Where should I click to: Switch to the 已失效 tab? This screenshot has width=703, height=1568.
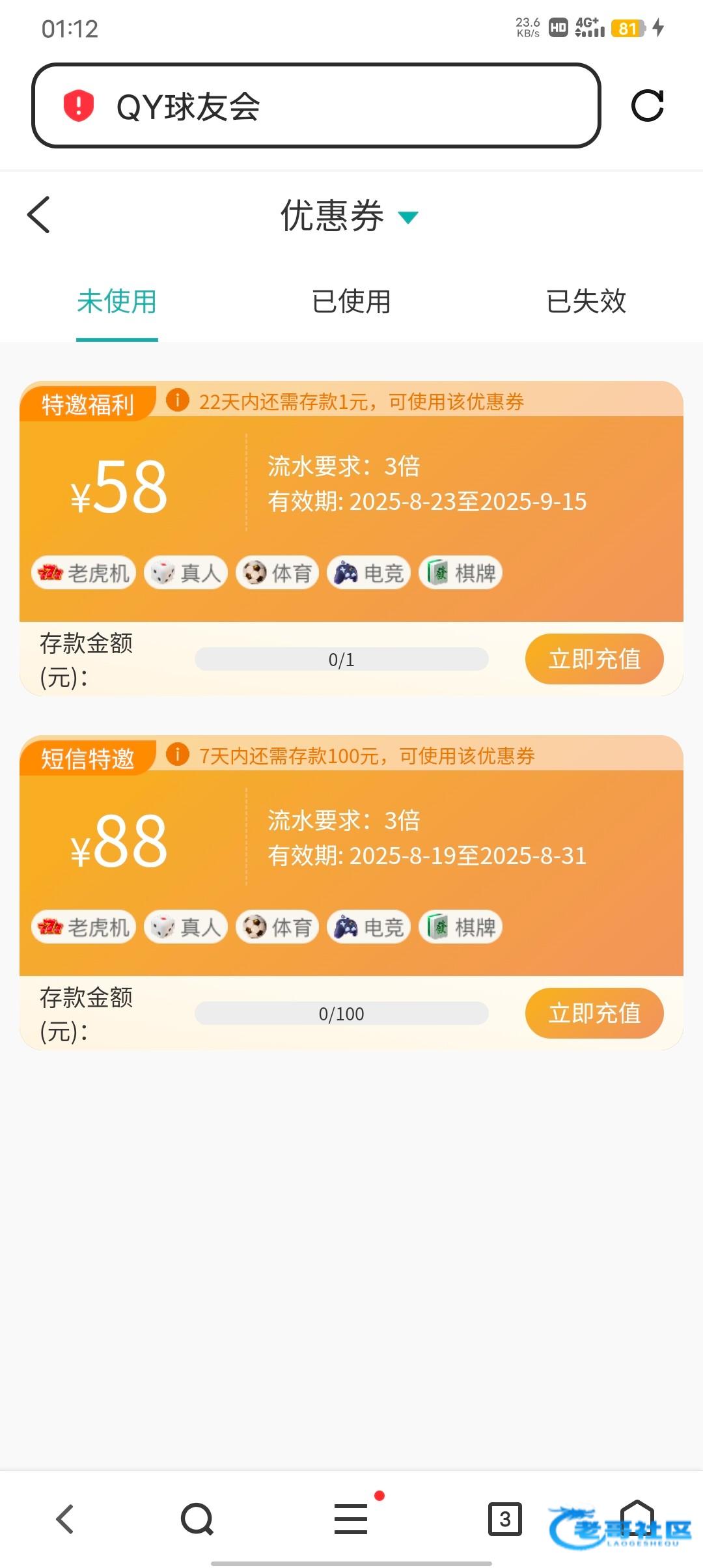coord(586,301)
